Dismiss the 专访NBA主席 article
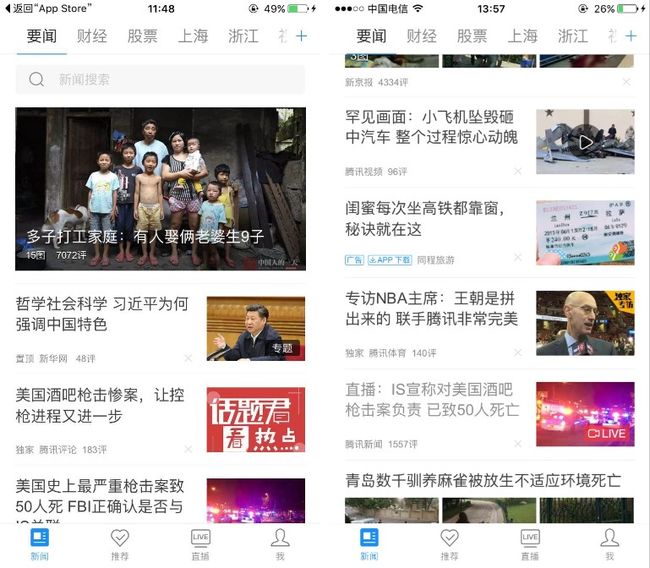 [517, 353]
